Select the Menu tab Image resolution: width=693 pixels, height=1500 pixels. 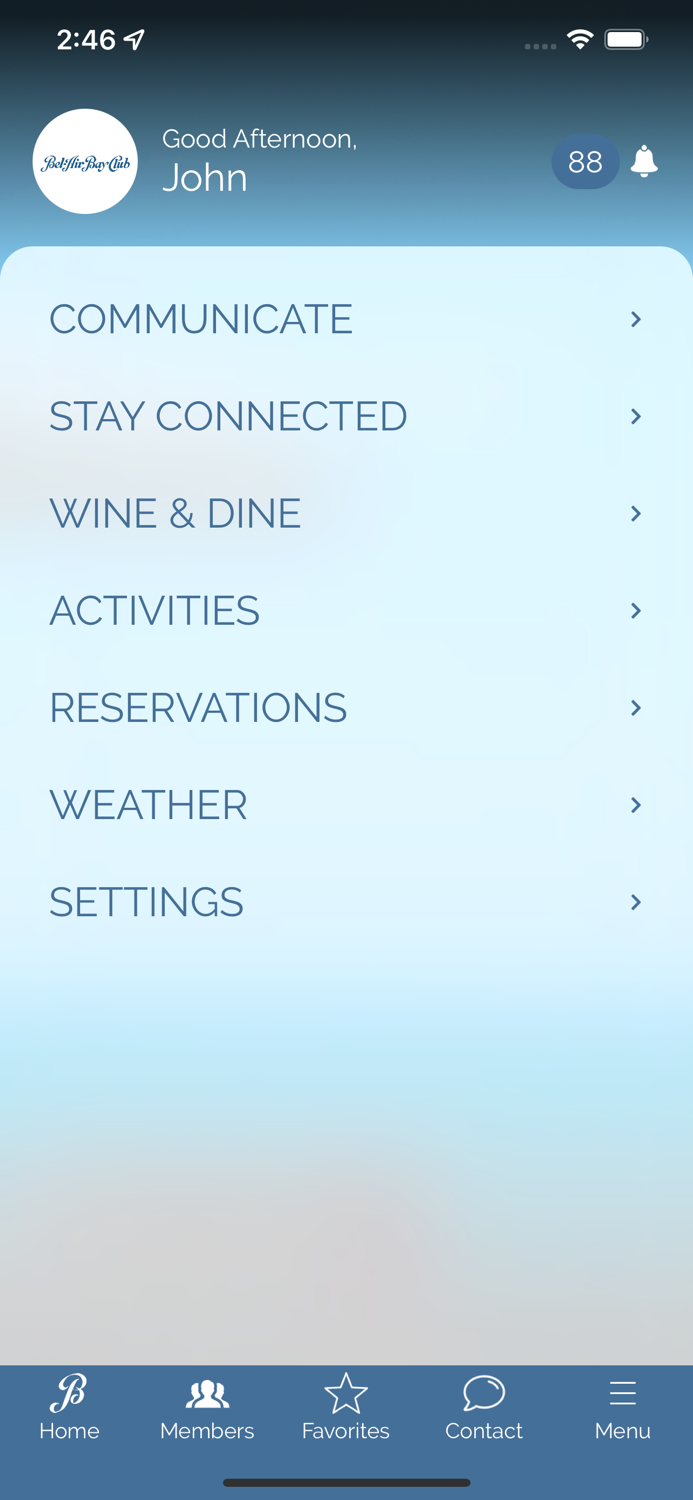(622, 1408)
